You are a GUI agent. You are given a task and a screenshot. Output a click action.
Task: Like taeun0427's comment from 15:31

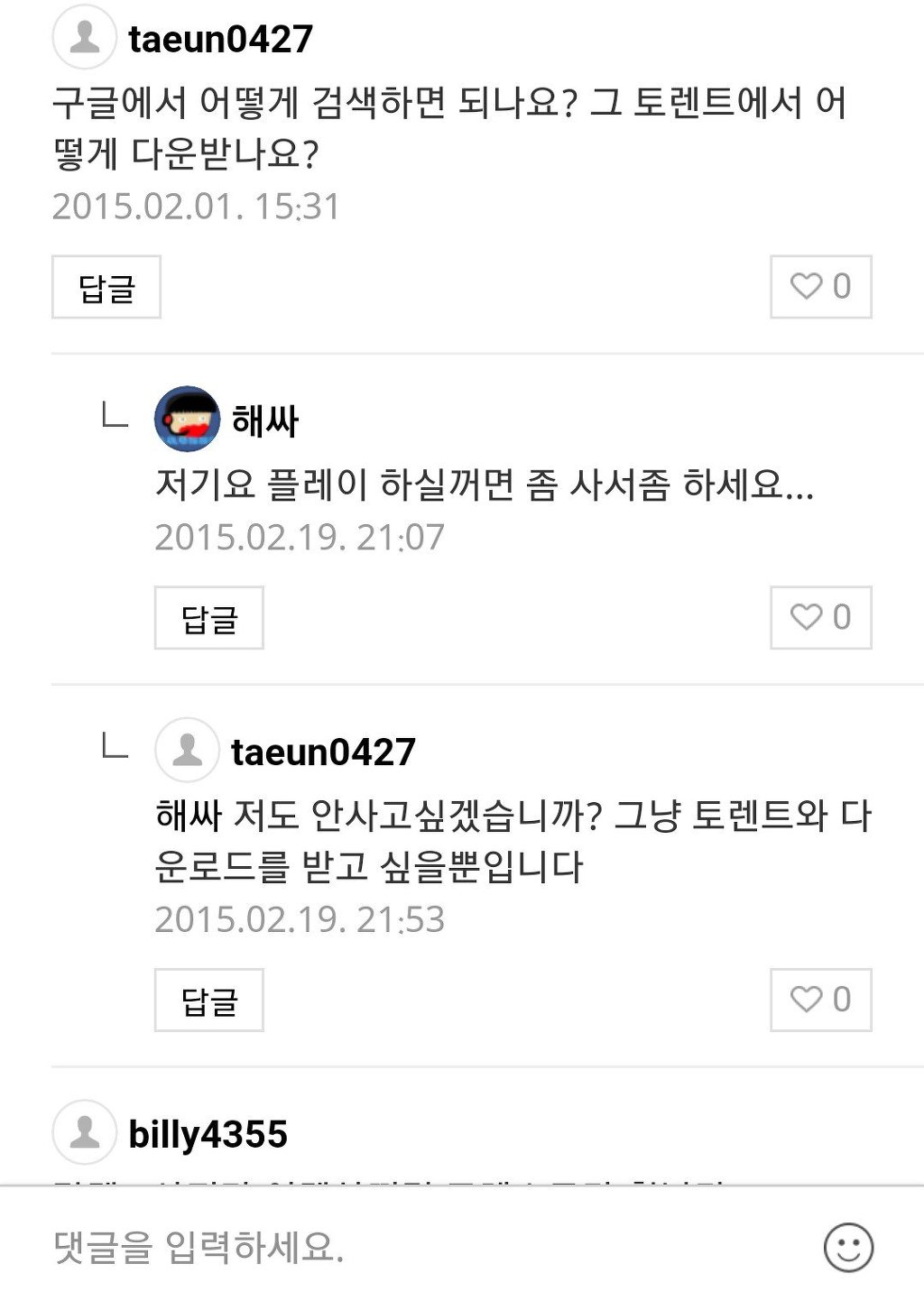pos(820,287)
